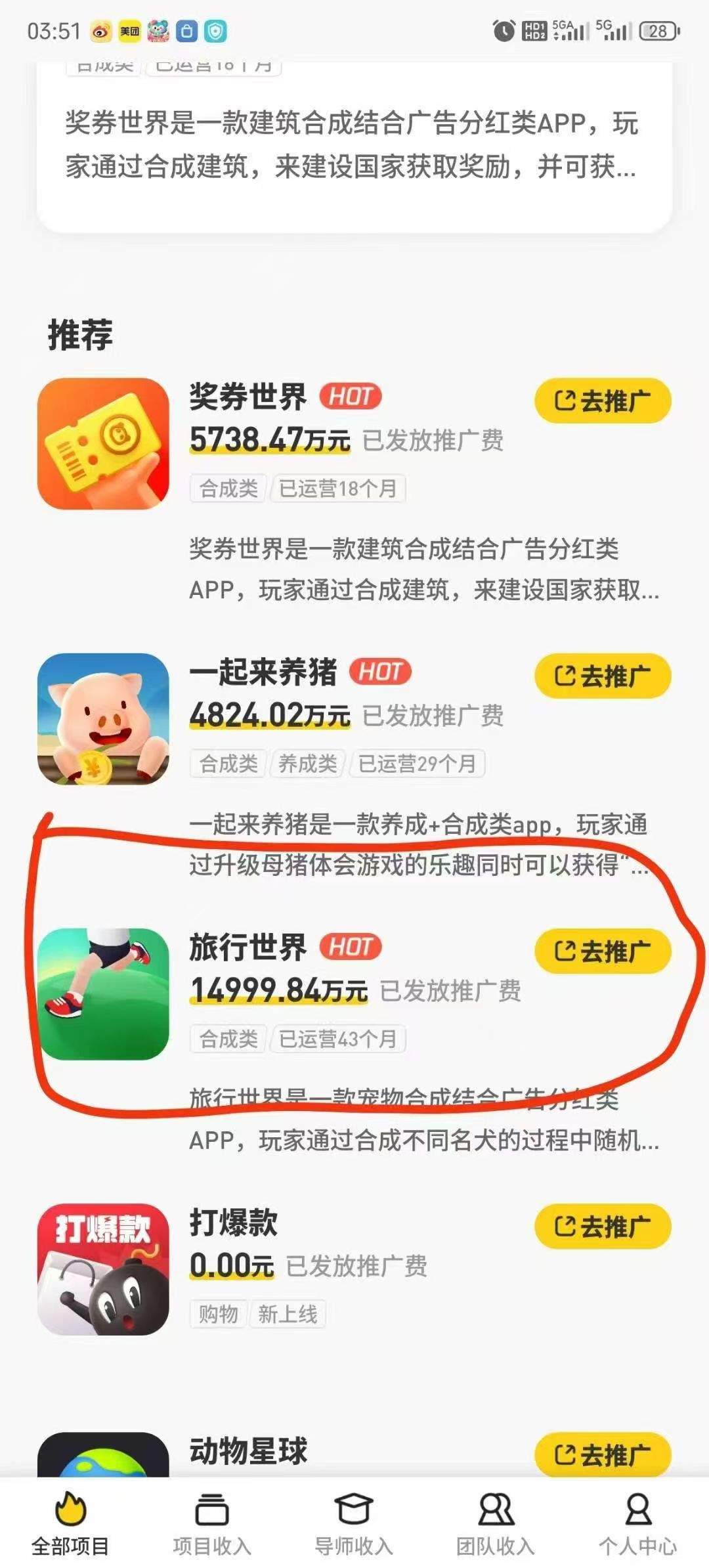This screenshot has width=709, height=1568.
Task: Tap the 购物 tag under 打爆款
Action: pos(219,1313)
